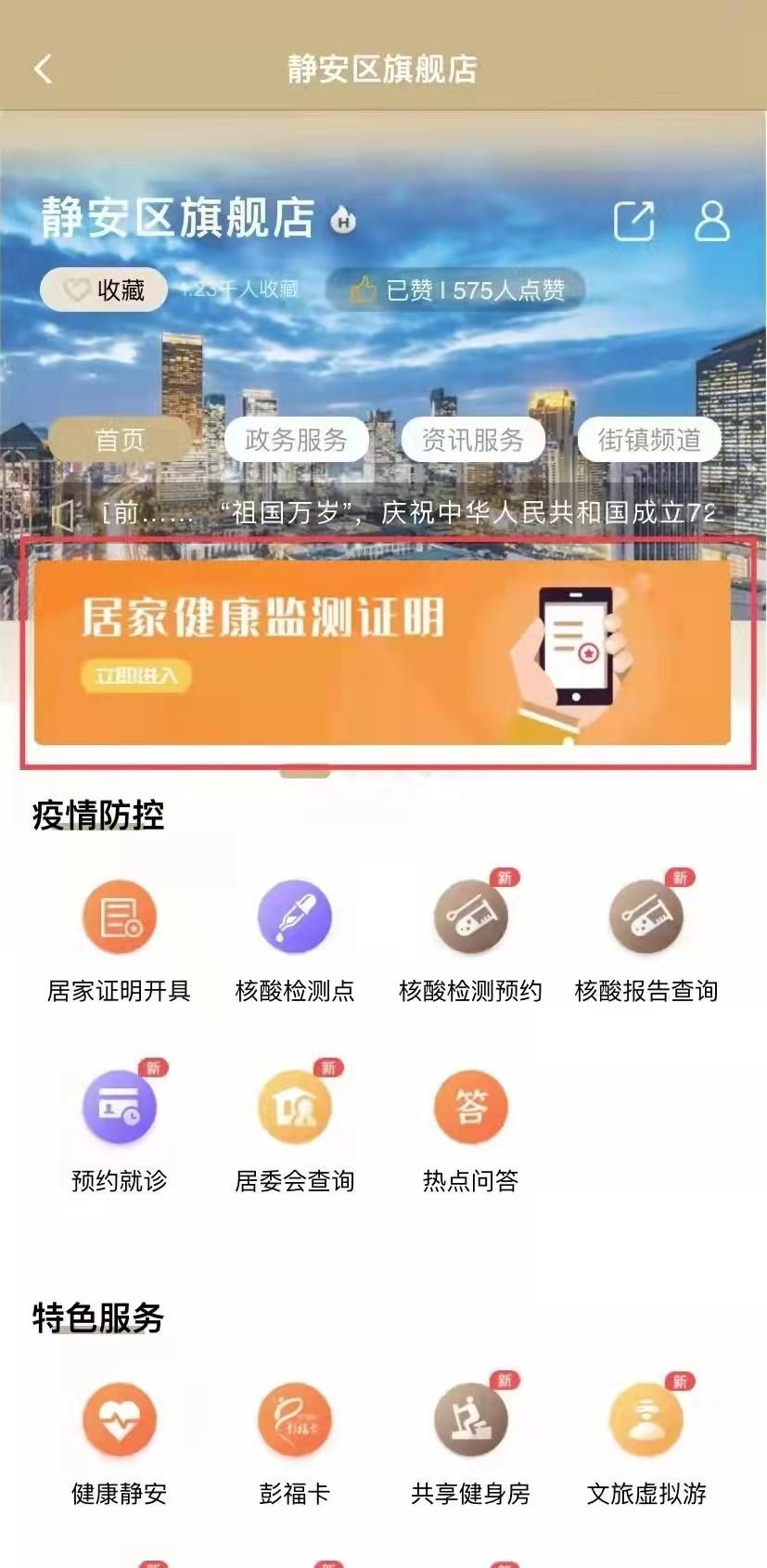Go back using the top arrow
The image size is (767, 1568).
coord(43,69)
